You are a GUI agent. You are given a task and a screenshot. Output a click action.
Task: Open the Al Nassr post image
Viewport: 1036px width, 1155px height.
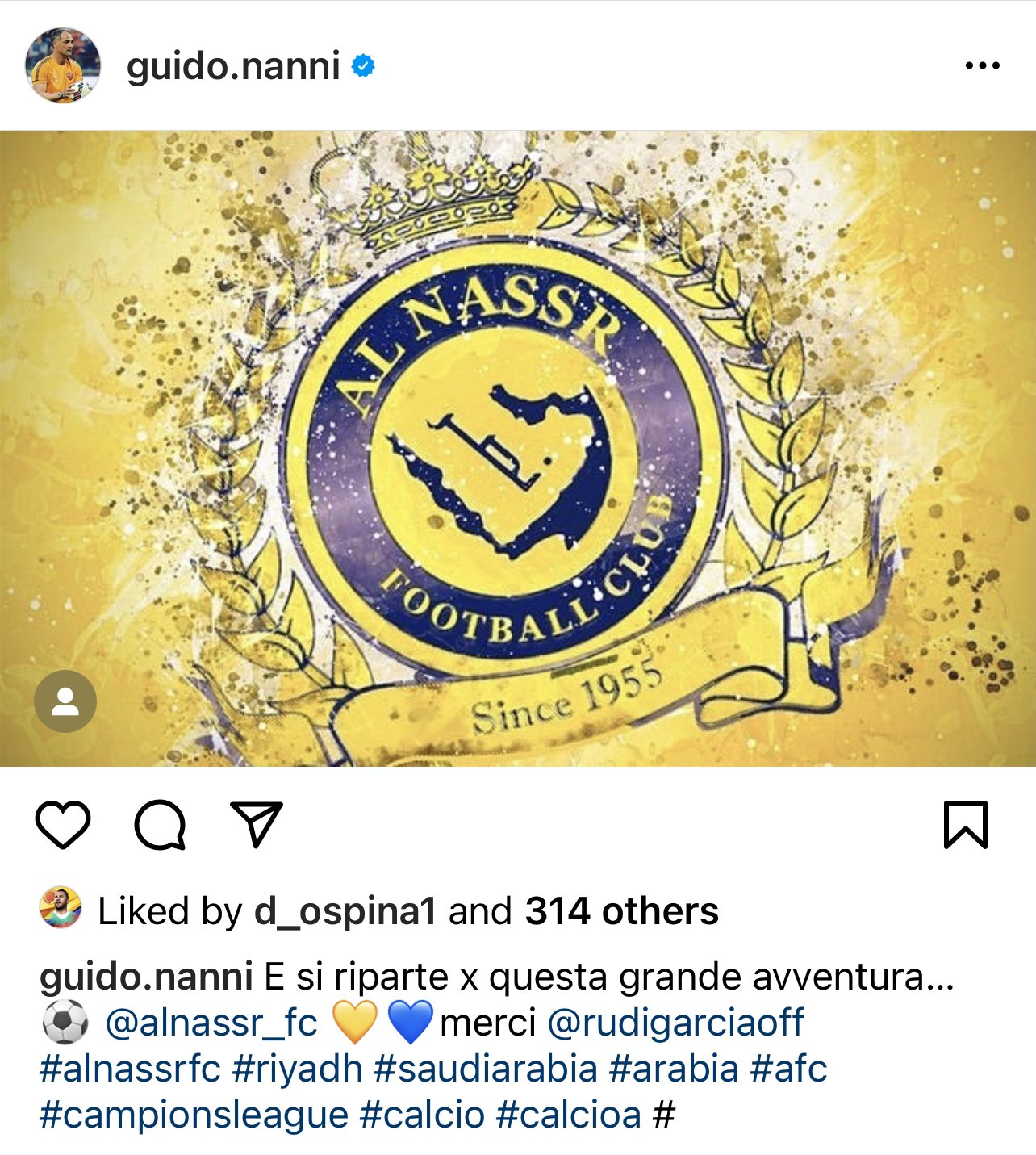tap(516, 448)
